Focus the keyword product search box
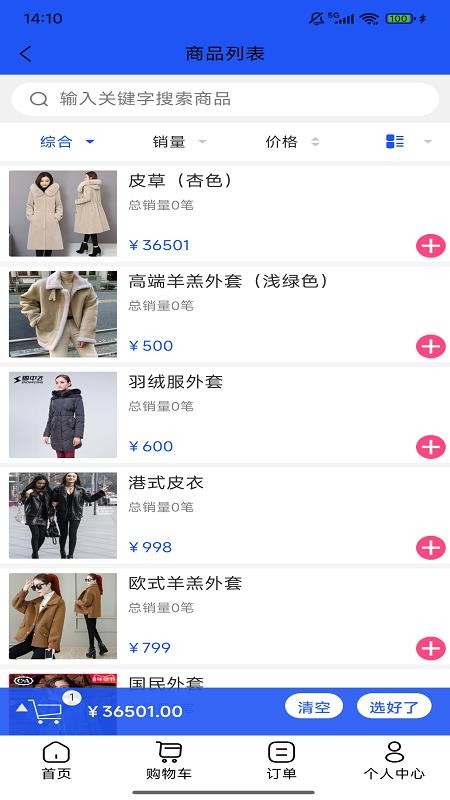This screenshot has width=450, height=800. pos(225,99)
